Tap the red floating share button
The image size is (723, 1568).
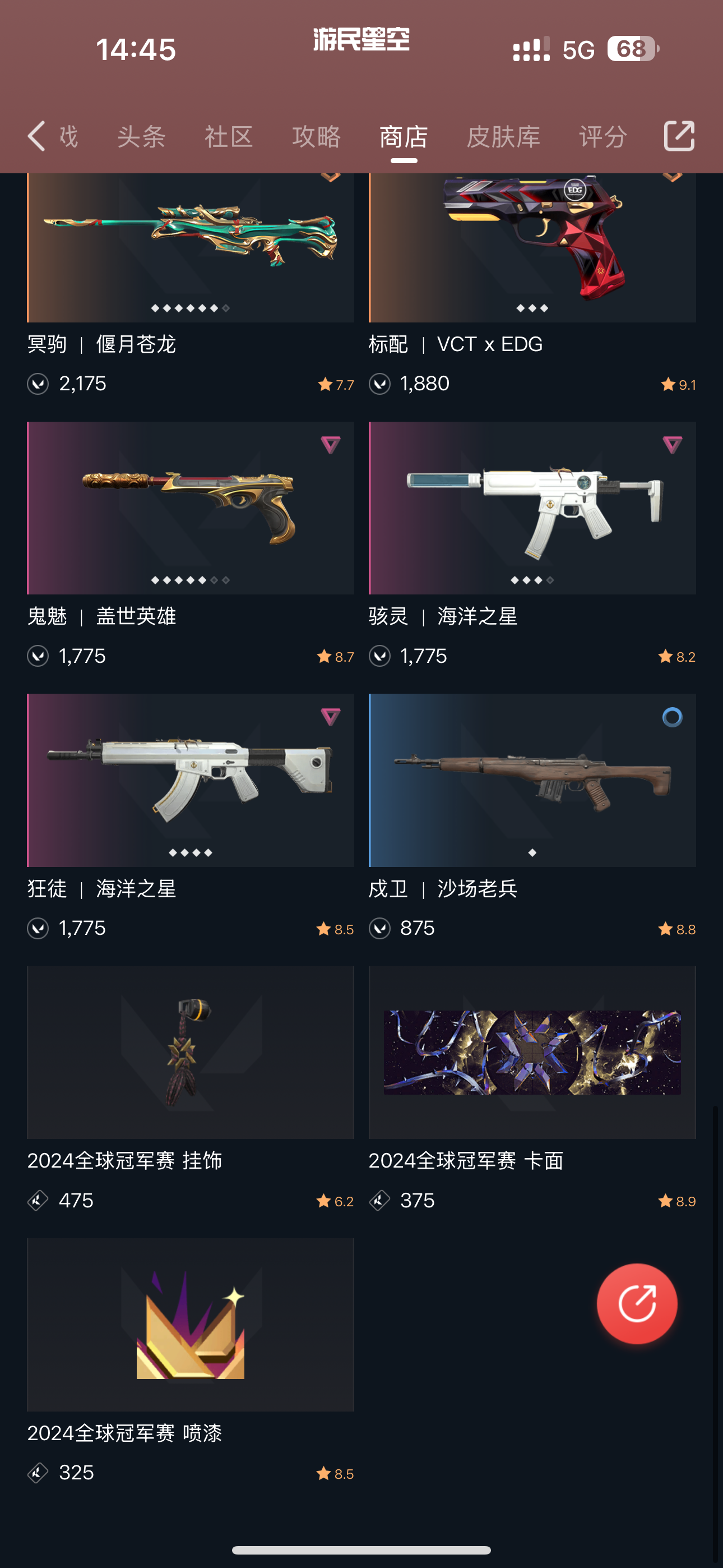click(637, 1303)
